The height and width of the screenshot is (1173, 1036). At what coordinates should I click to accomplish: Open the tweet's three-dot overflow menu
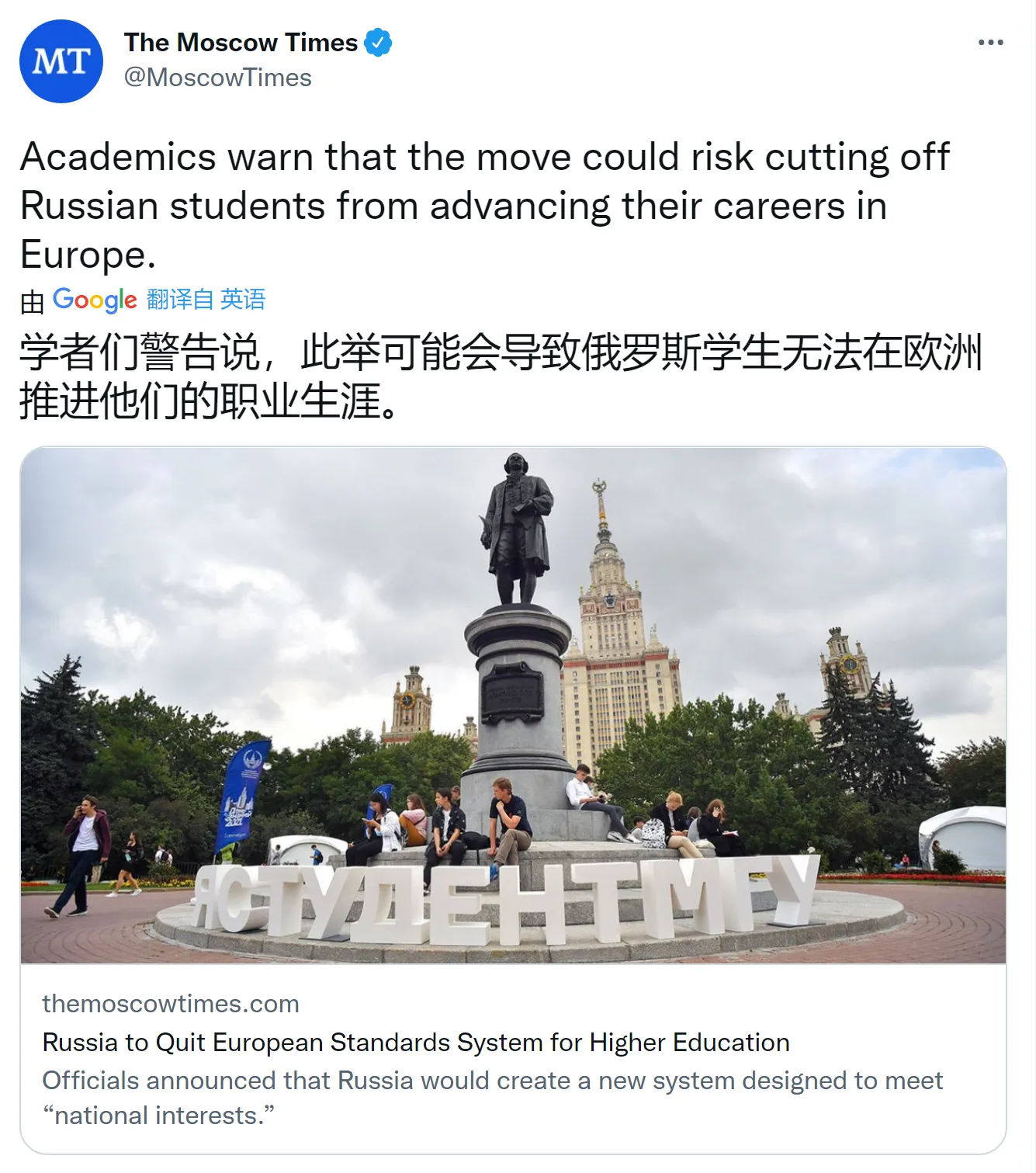[x=990, y=43]
